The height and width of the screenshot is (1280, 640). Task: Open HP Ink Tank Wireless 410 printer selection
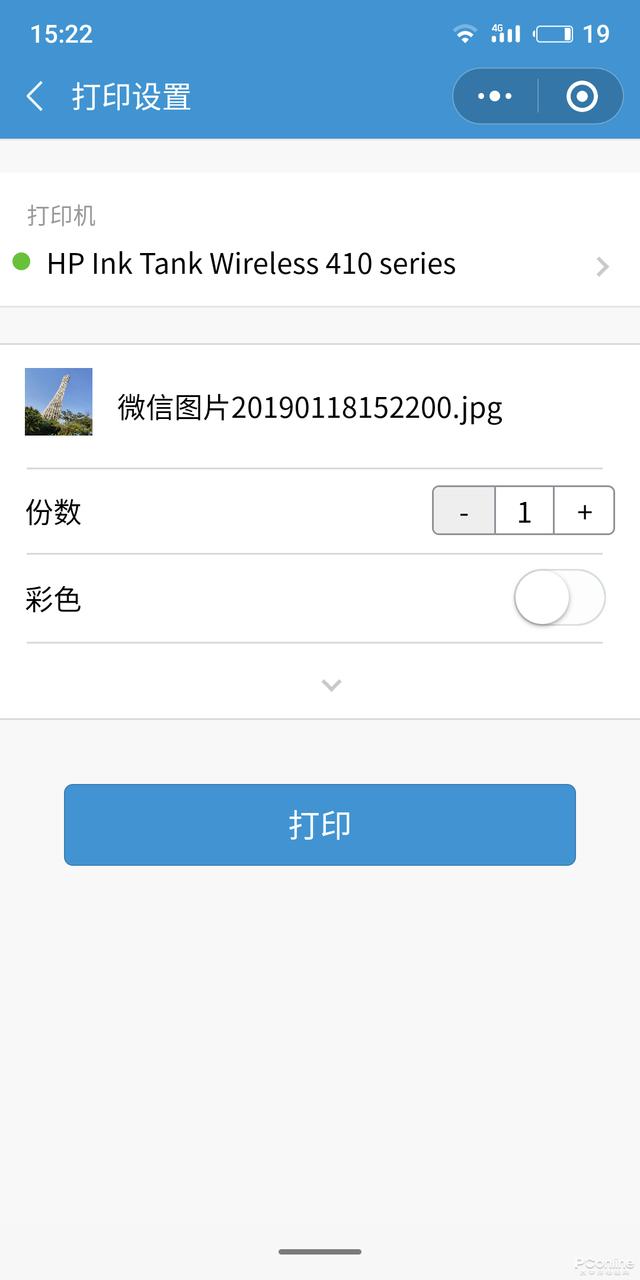320,264
